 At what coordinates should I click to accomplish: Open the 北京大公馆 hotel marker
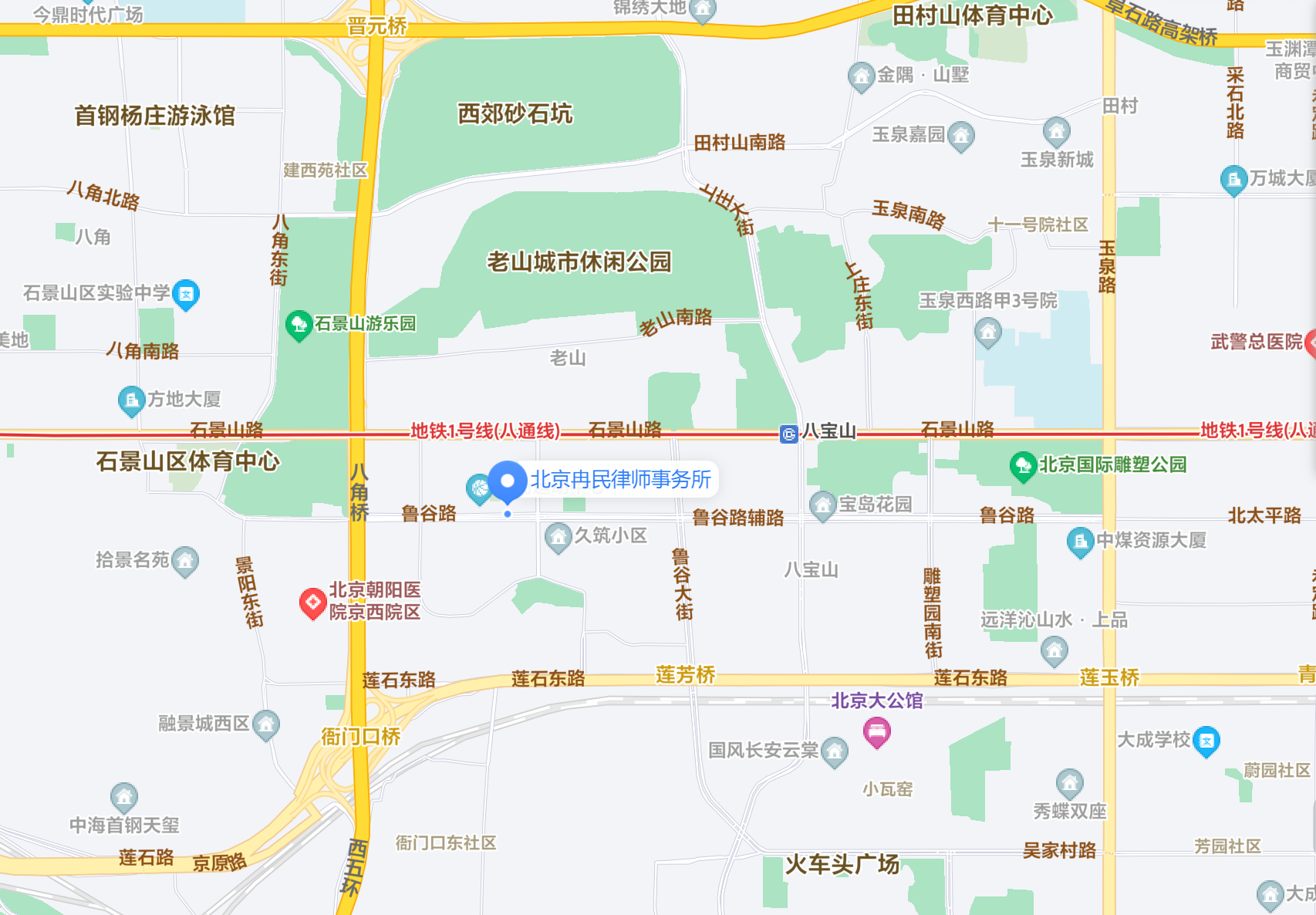tap(876, 731)
